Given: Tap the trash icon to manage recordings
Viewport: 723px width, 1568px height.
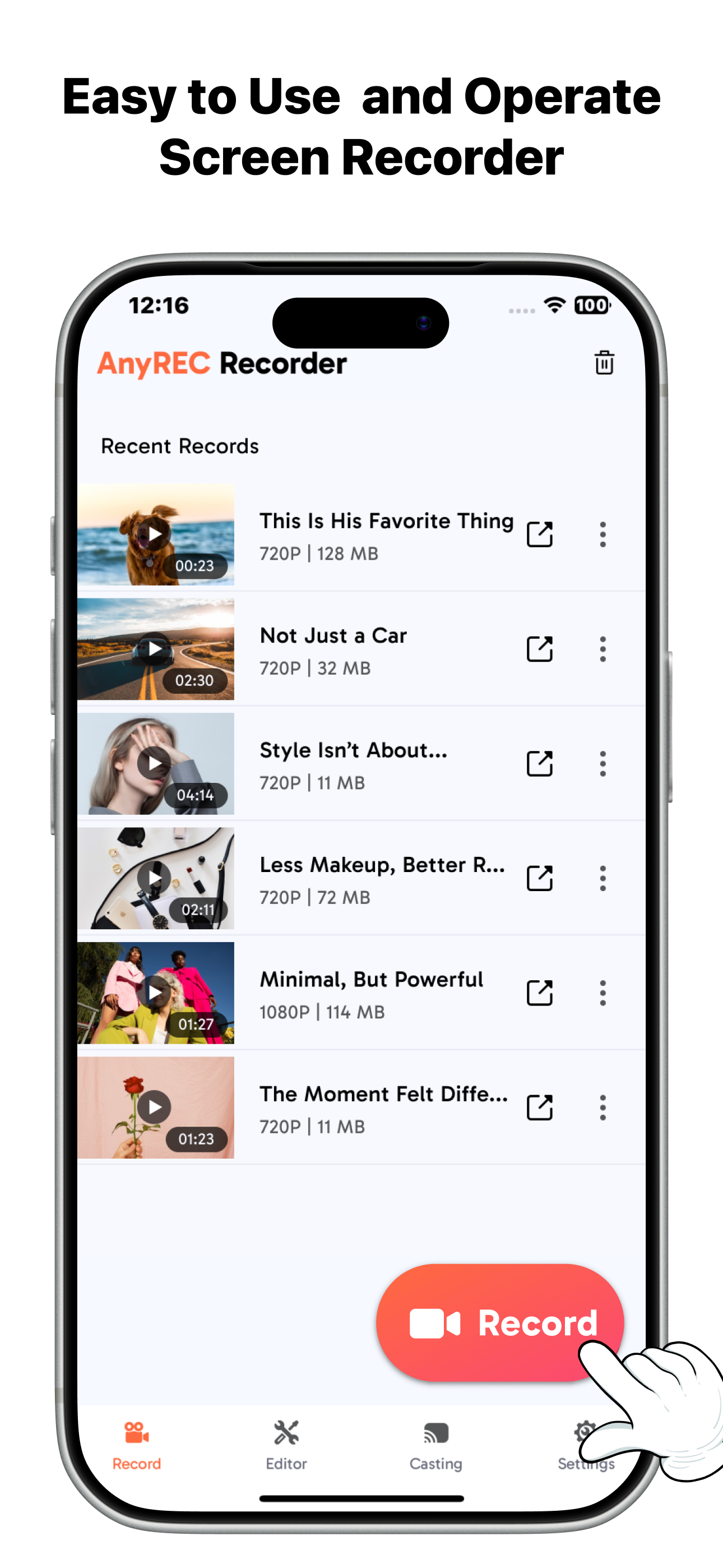Looking at the screenshot, I should (x=603, y=363).
